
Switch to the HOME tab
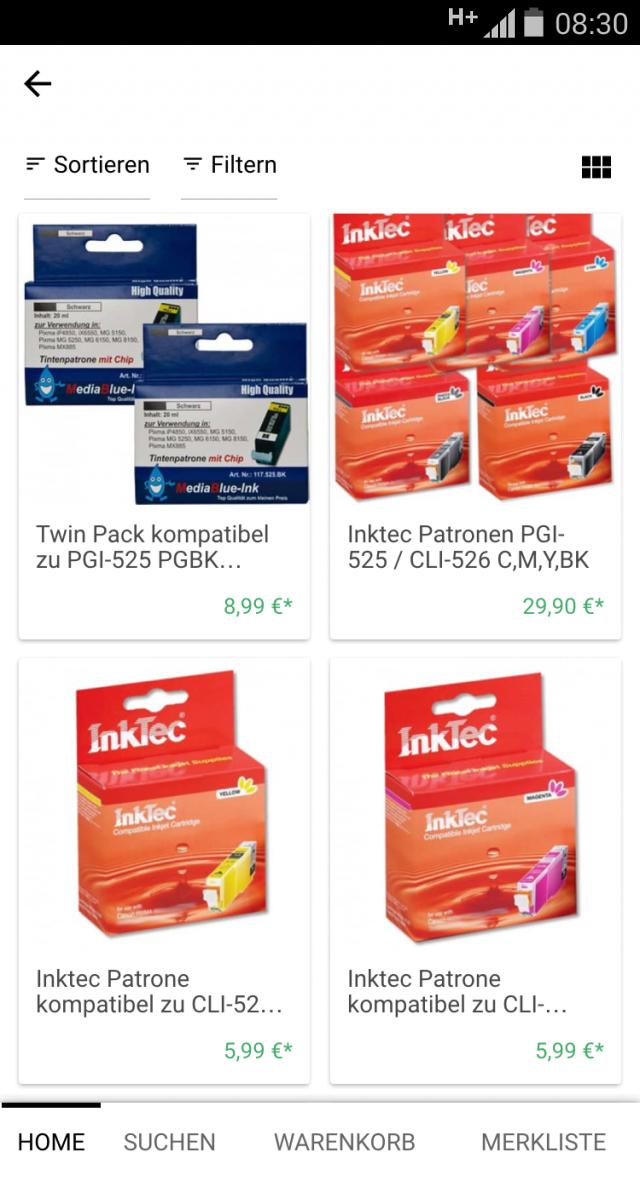point(51,1142)
